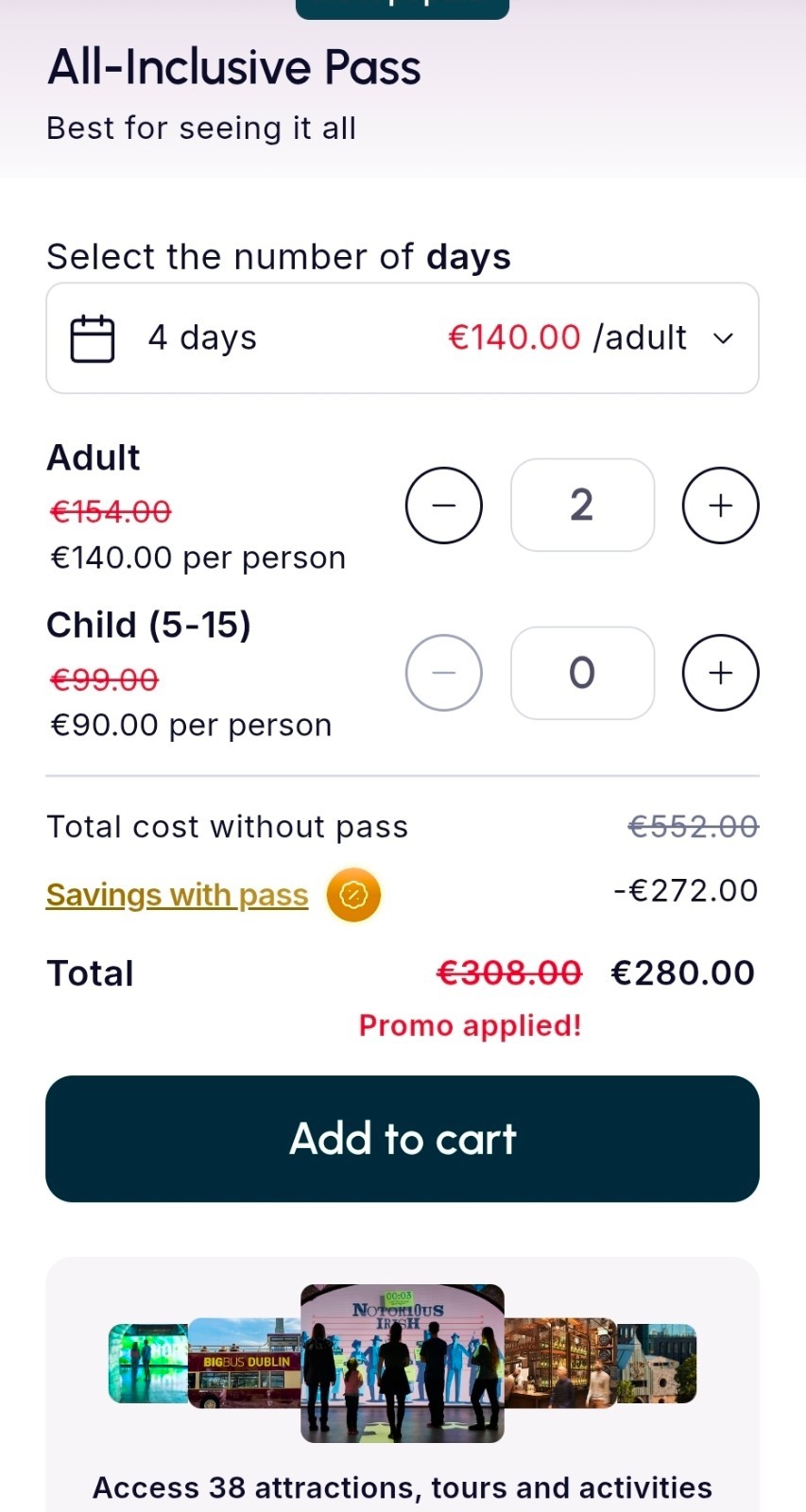
Task: Open the Savings with pass link
Action: pyautogui.click(x=176, y=894)
